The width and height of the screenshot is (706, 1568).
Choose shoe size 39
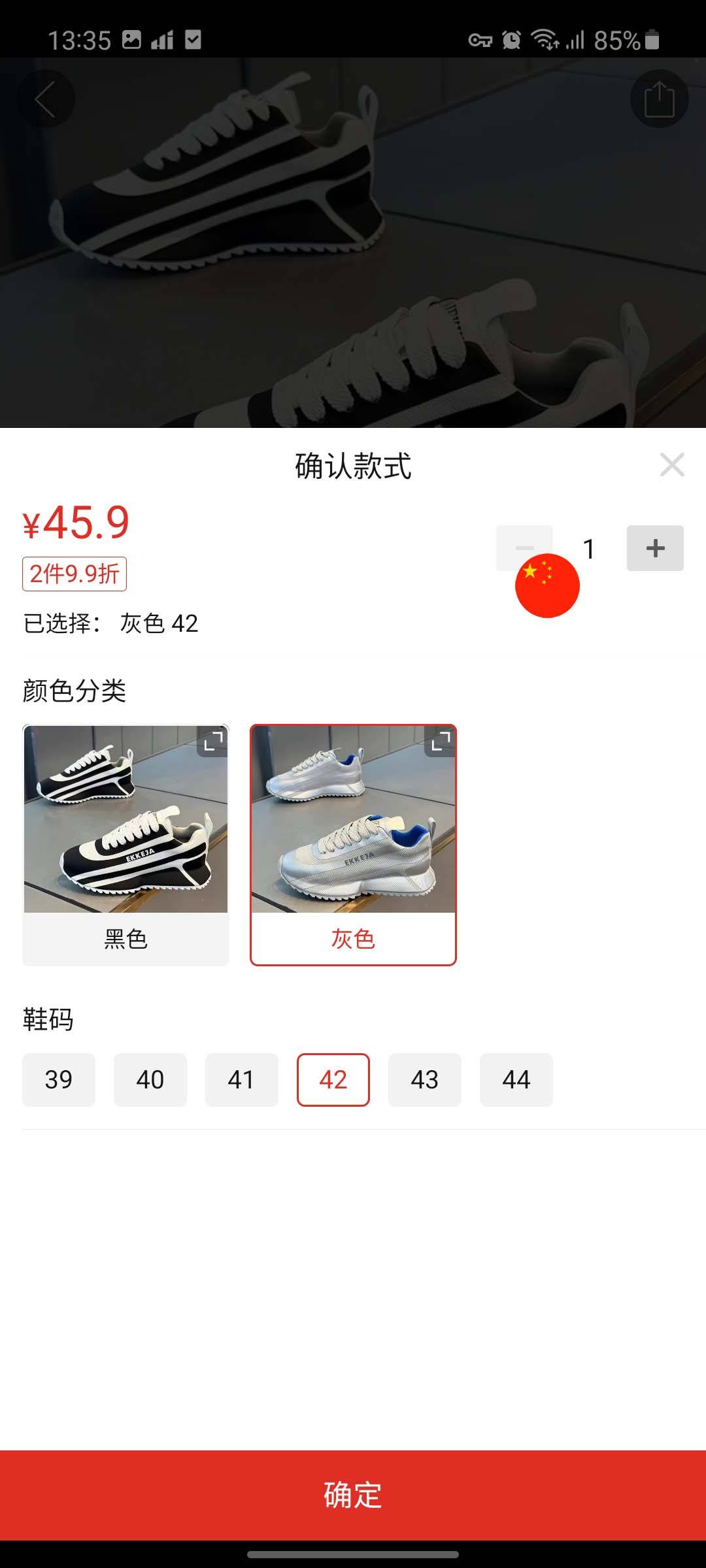pos(59,1080)
